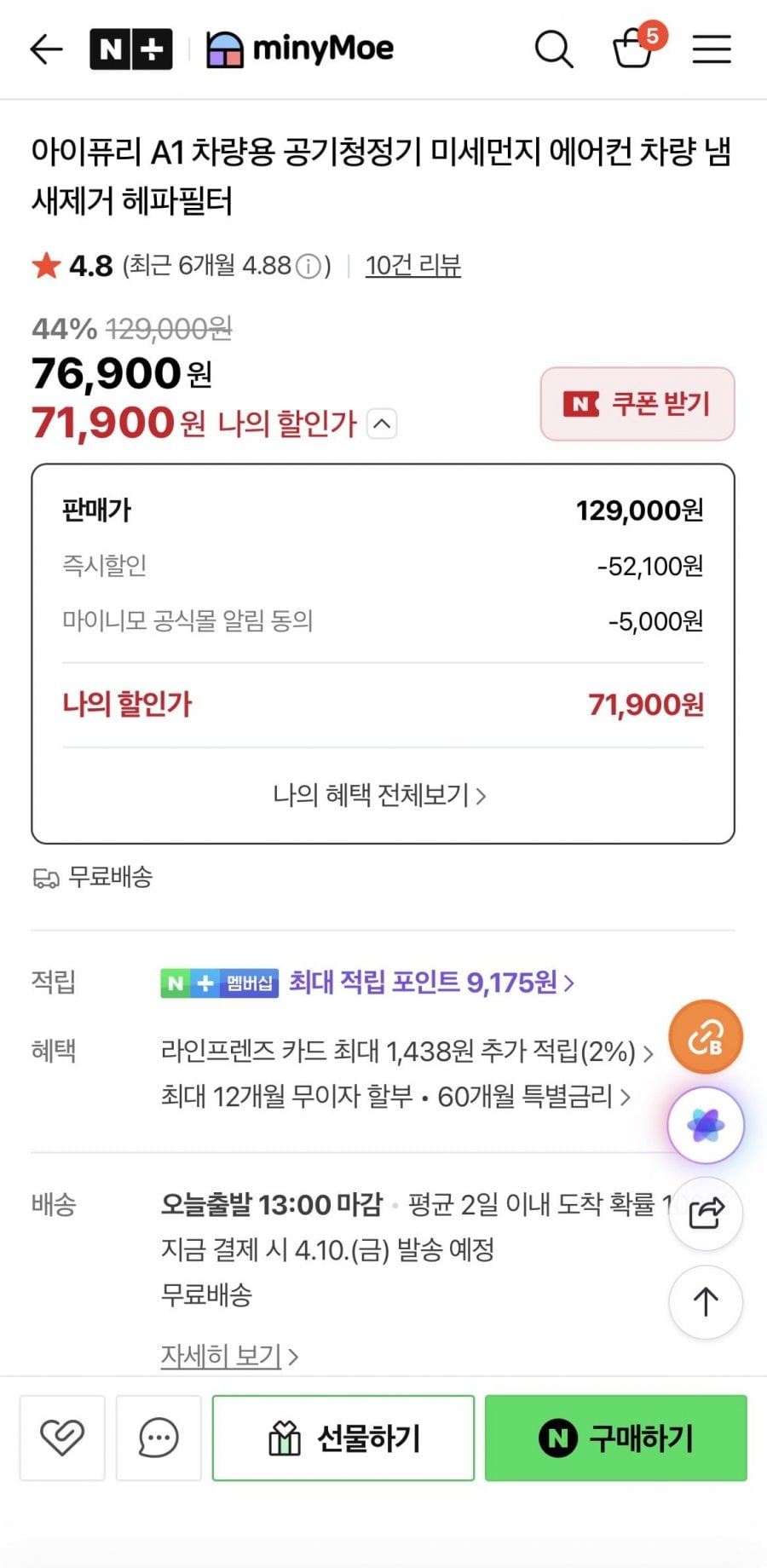The width and height of the screenshot is (767, 1568).
Task: Open the 10건 리뷰 reviews link
Action: pos(412,266)
